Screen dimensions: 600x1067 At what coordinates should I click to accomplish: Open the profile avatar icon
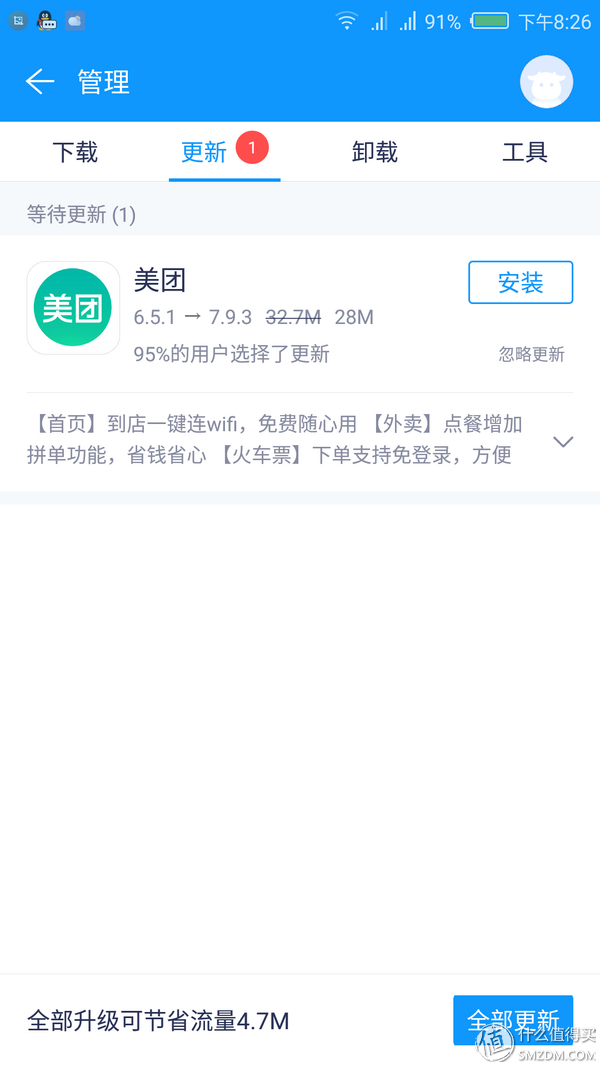pos(546,82)
